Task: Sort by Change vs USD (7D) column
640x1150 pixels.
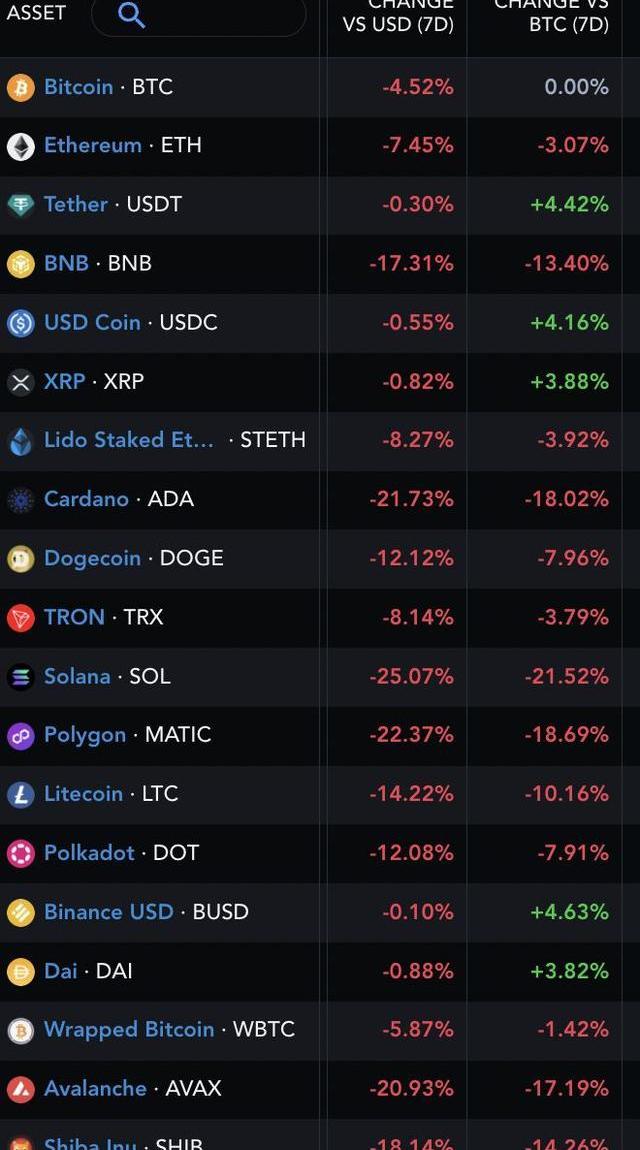Action: pos(398,15)
